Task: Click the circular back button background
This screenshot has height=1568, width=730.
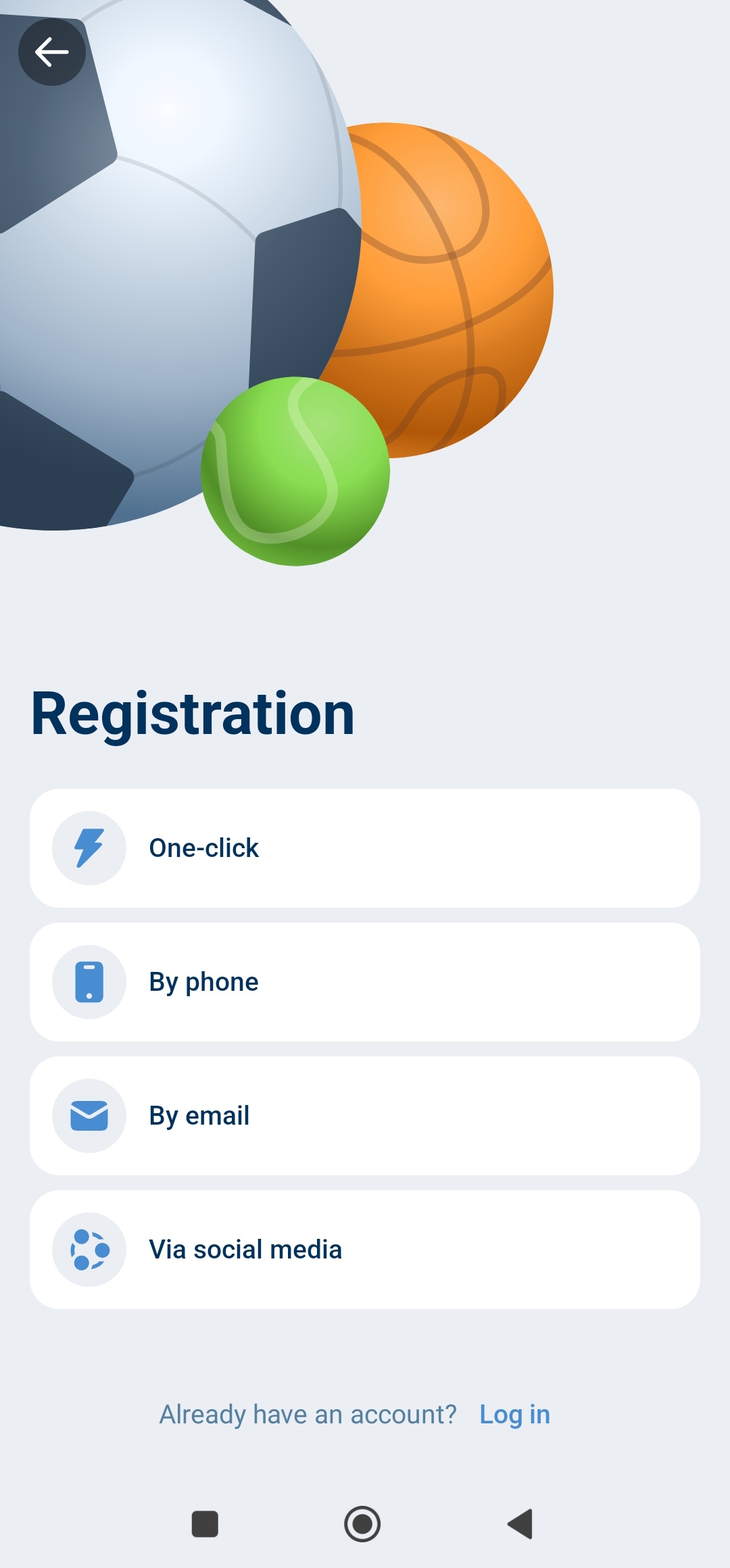Action: point(51,51)
